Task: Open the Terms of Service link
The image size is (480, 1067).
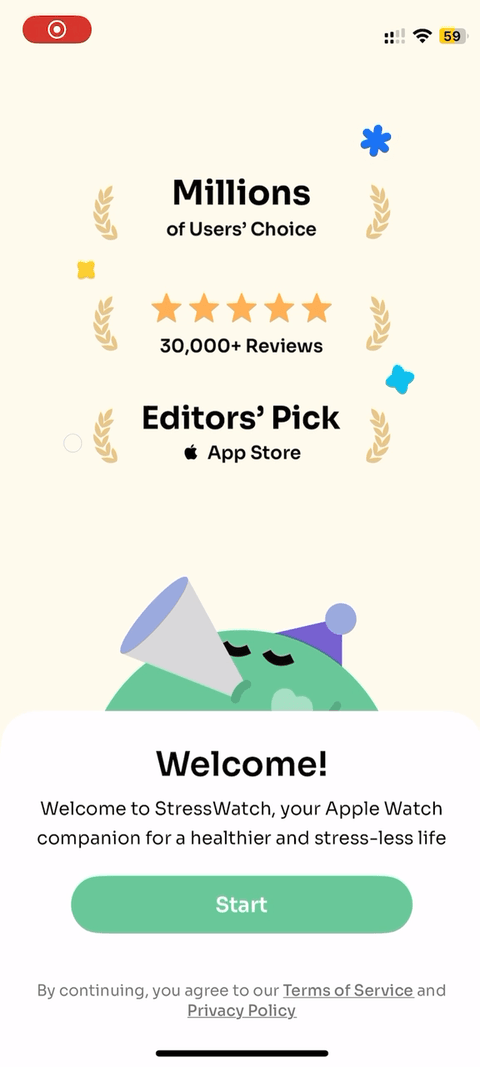Action: point(348,989)
